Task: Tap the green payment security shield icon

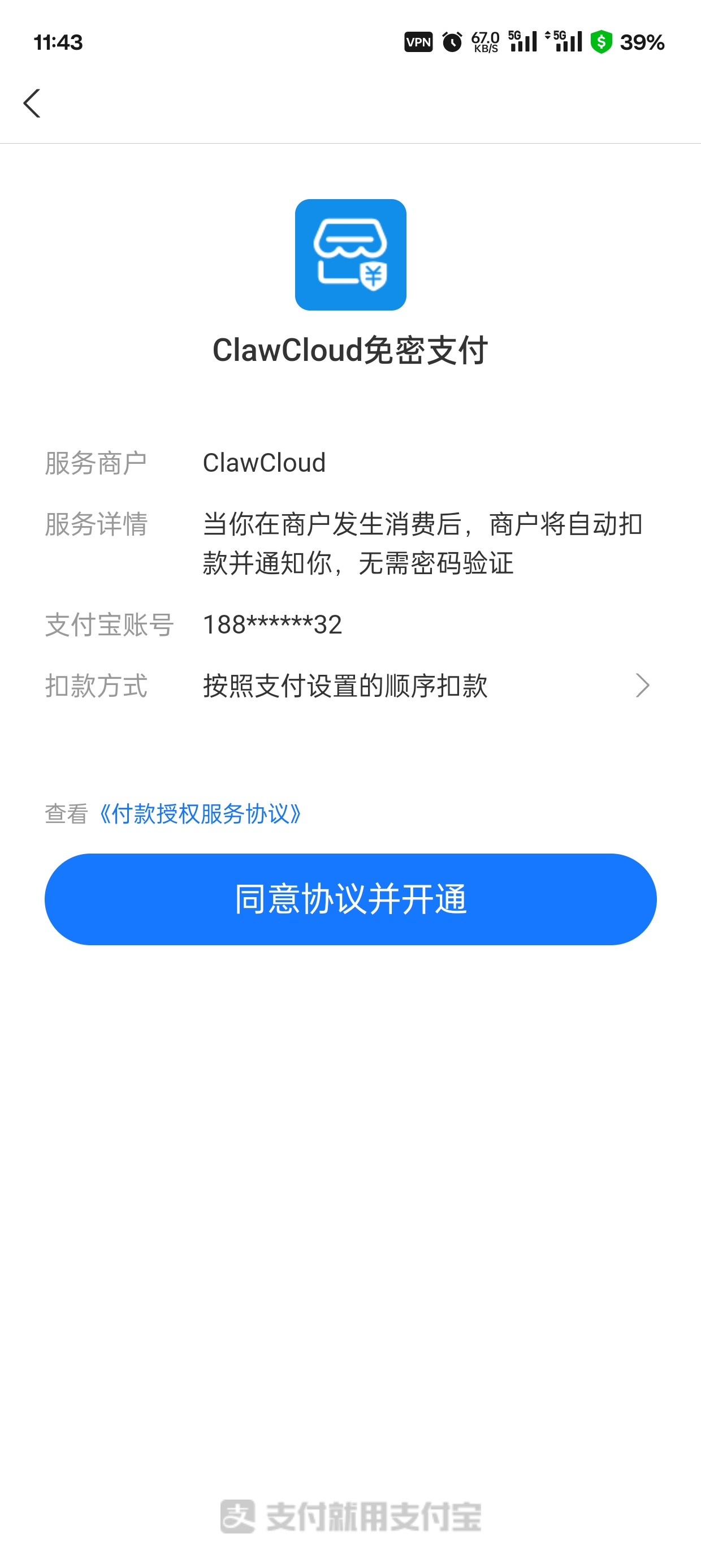Action: point(601,42)
